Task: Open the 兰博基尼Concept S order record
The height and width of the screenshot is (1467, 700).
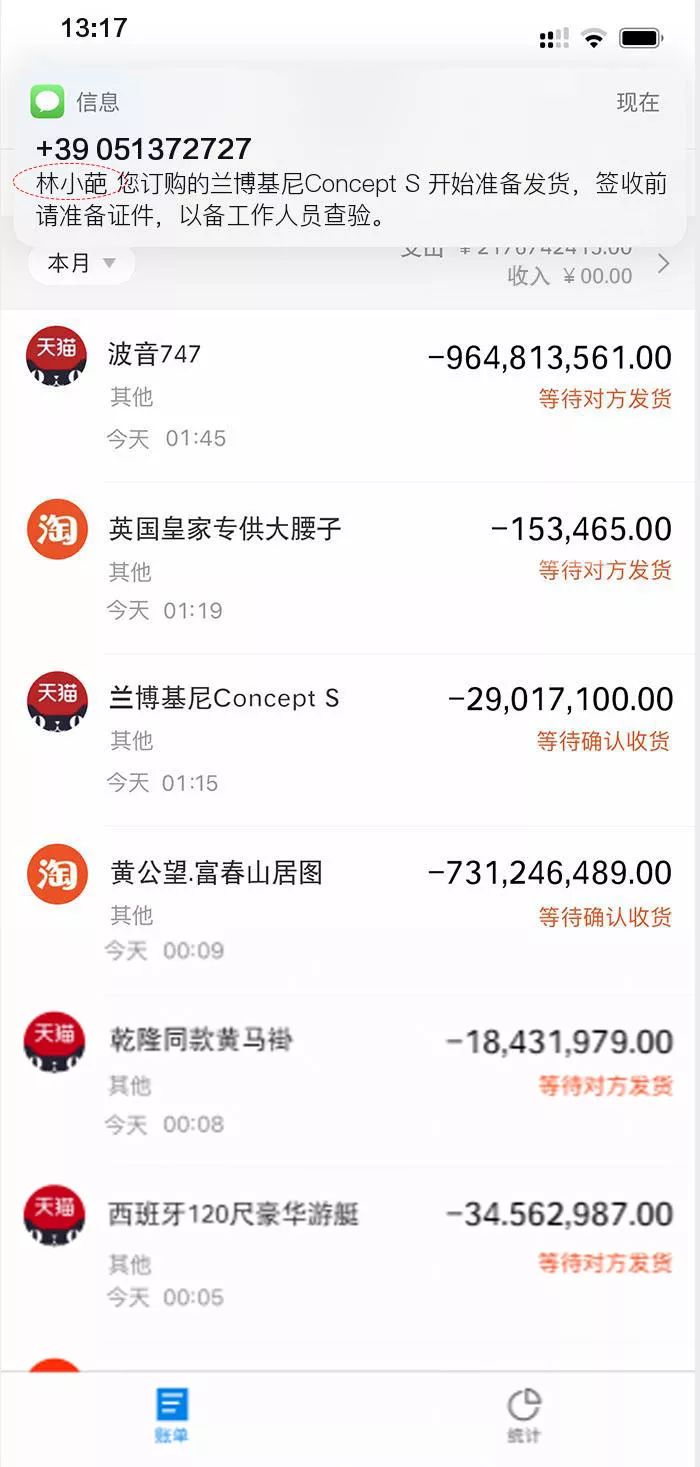Action: (x=350, y=740)
